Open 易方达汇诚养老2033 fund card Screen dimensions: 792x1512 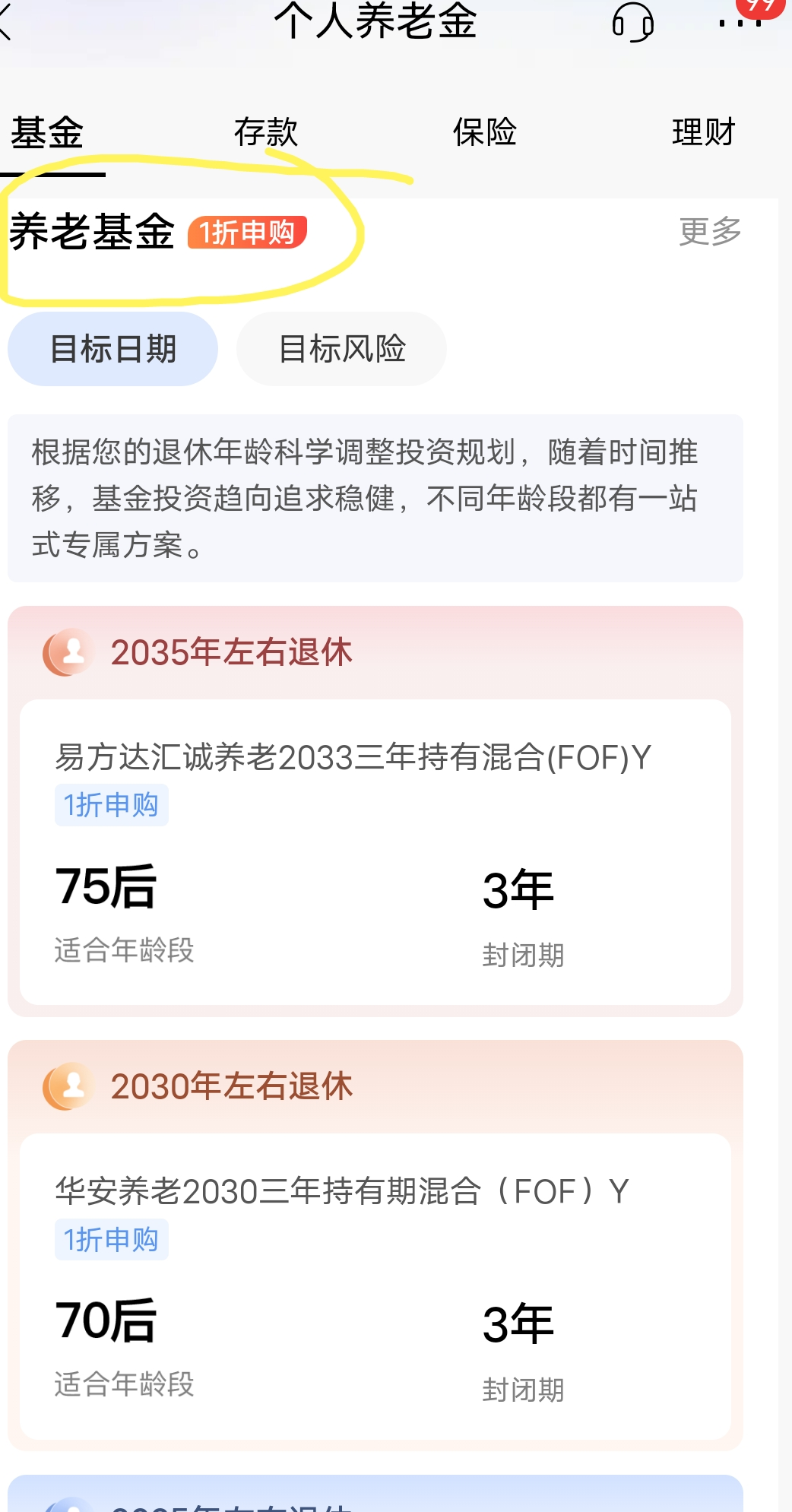click(375, 851)
